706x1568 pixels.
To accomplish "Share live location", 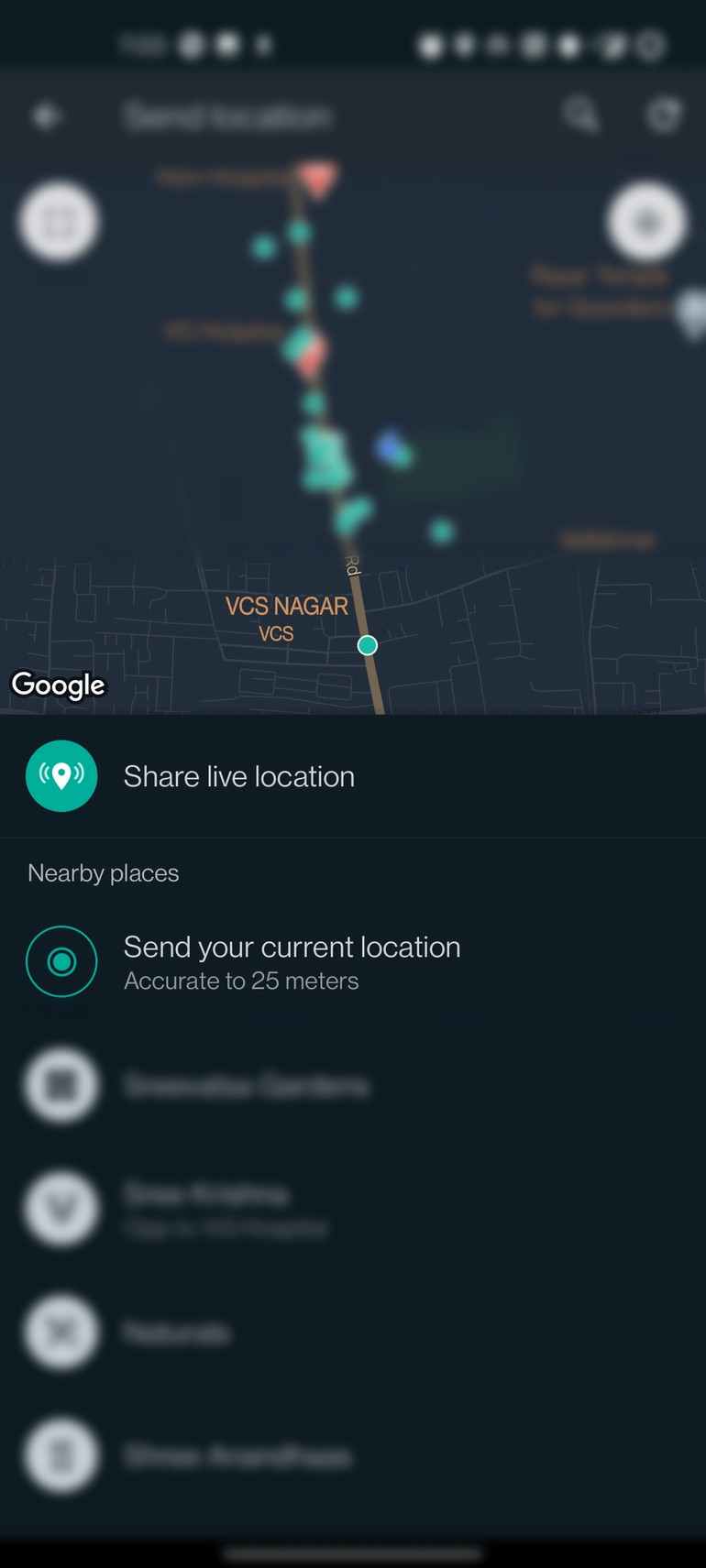I will click(x=353, y=776).
